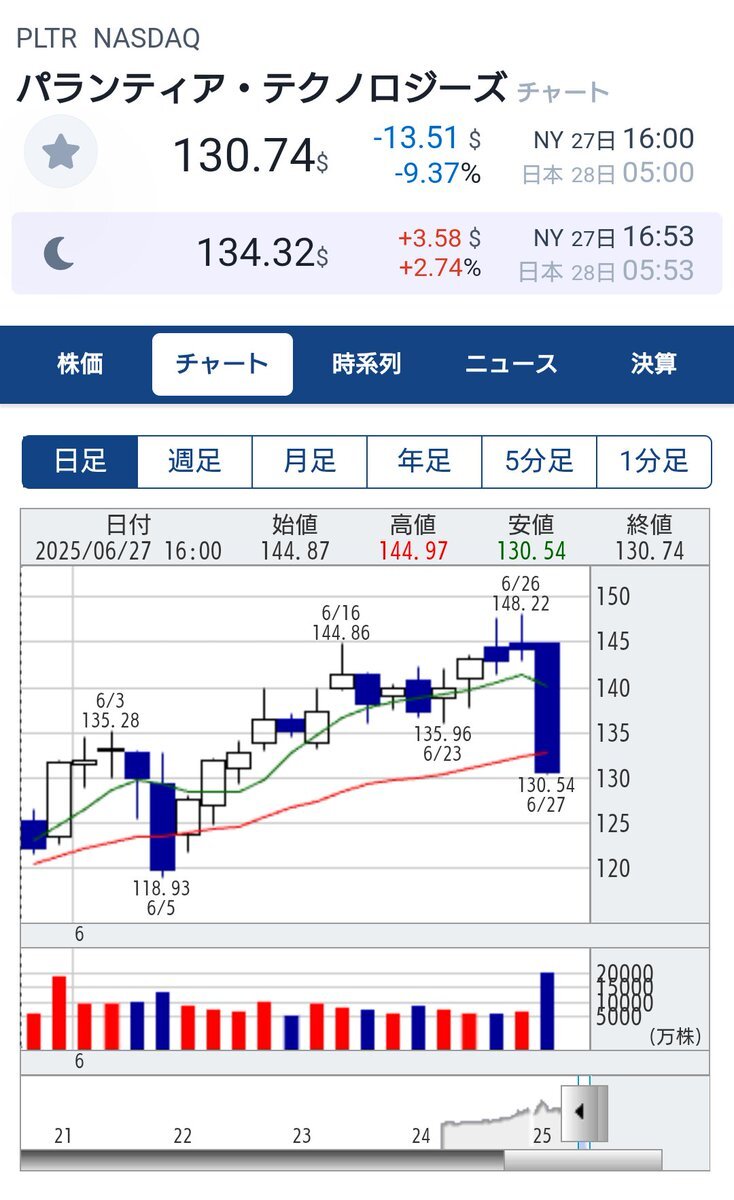Add PLTR to favorites with star icon
734x1200 pixels.
point(60,153)
